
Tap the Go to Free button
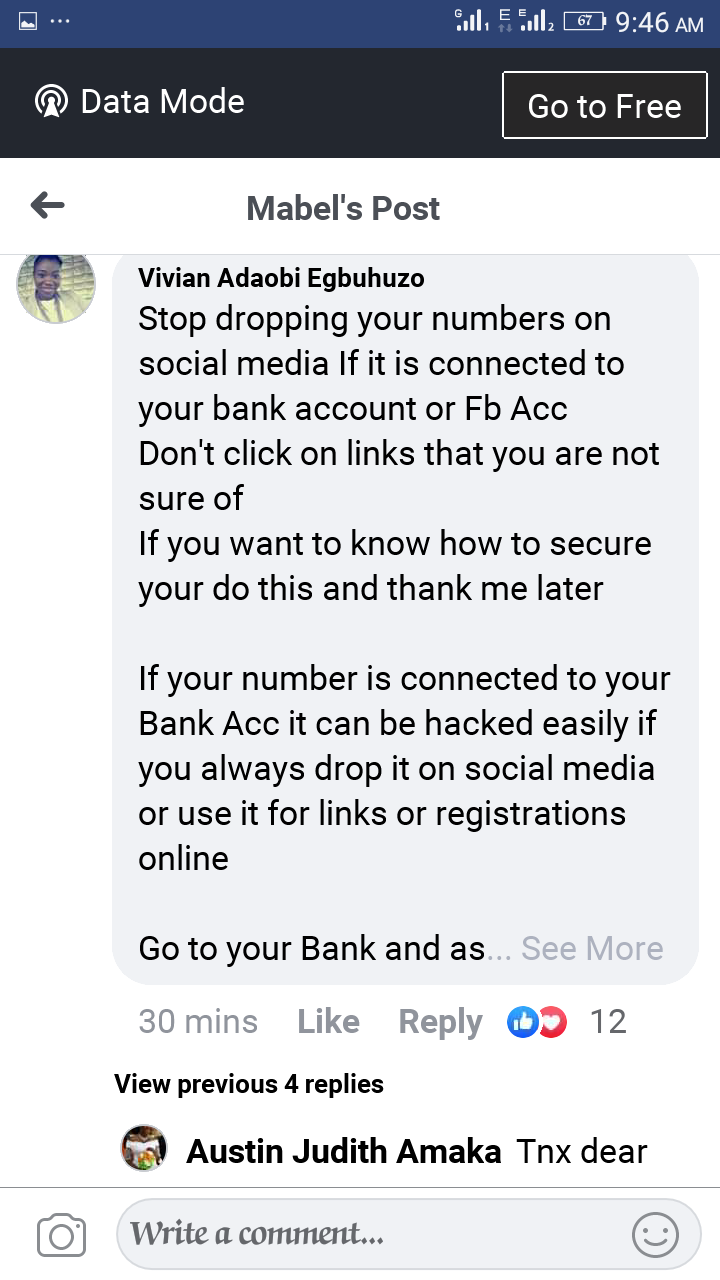(604, 105)
